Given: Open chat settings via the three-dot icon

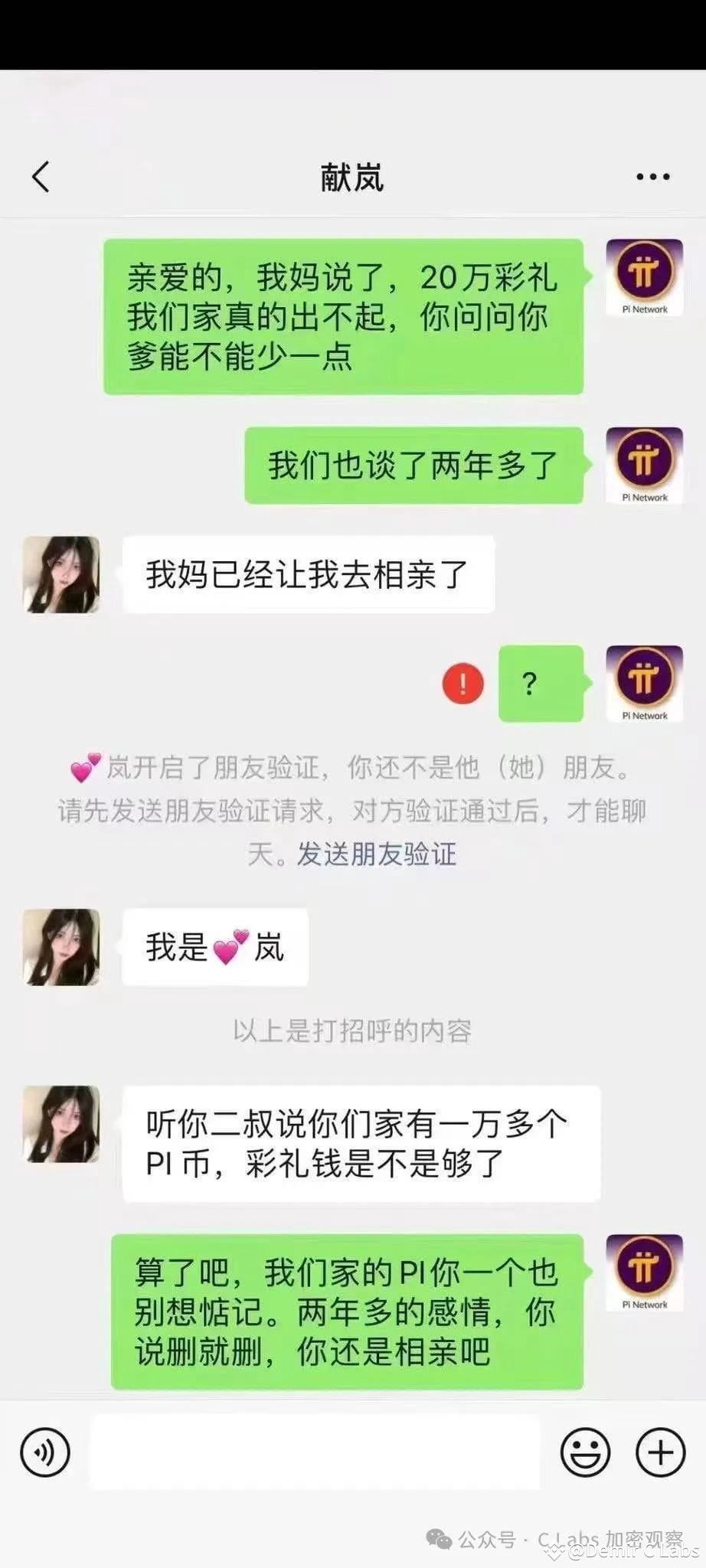Looking at the screenshot, I should coord(652,177).
